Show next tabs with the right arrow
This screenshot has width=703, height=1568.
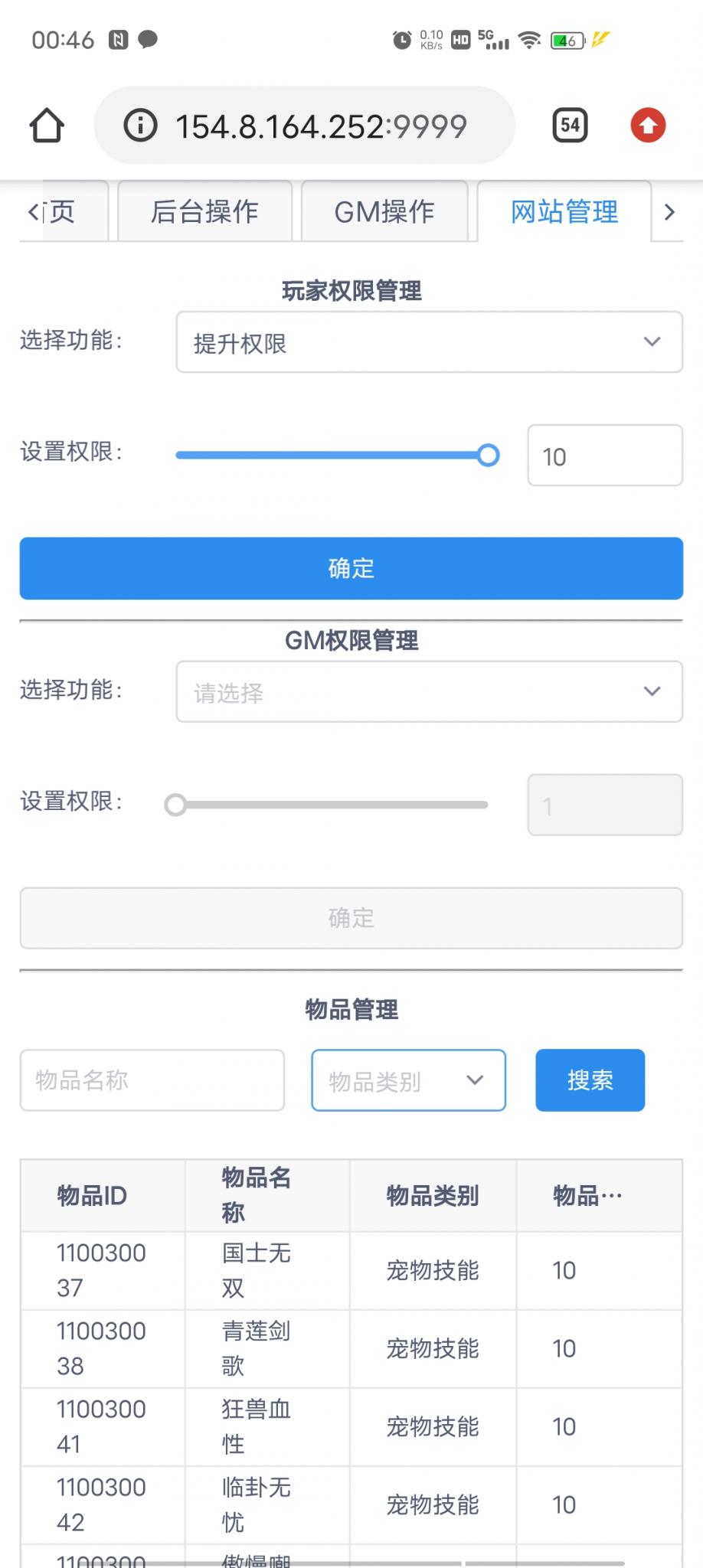click(x=669, y=212)
